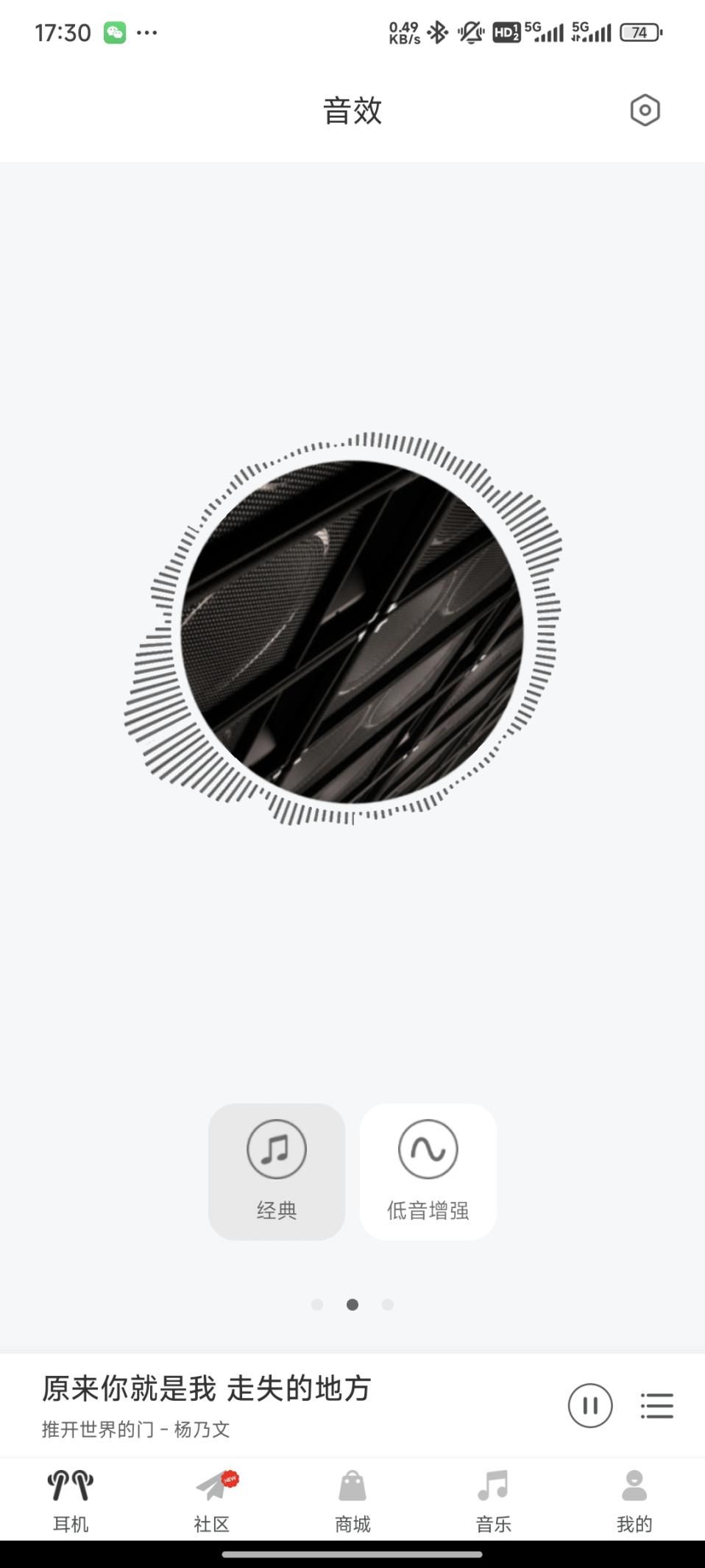Open now playing song 原来你就是我 走失的地方

206,1389
